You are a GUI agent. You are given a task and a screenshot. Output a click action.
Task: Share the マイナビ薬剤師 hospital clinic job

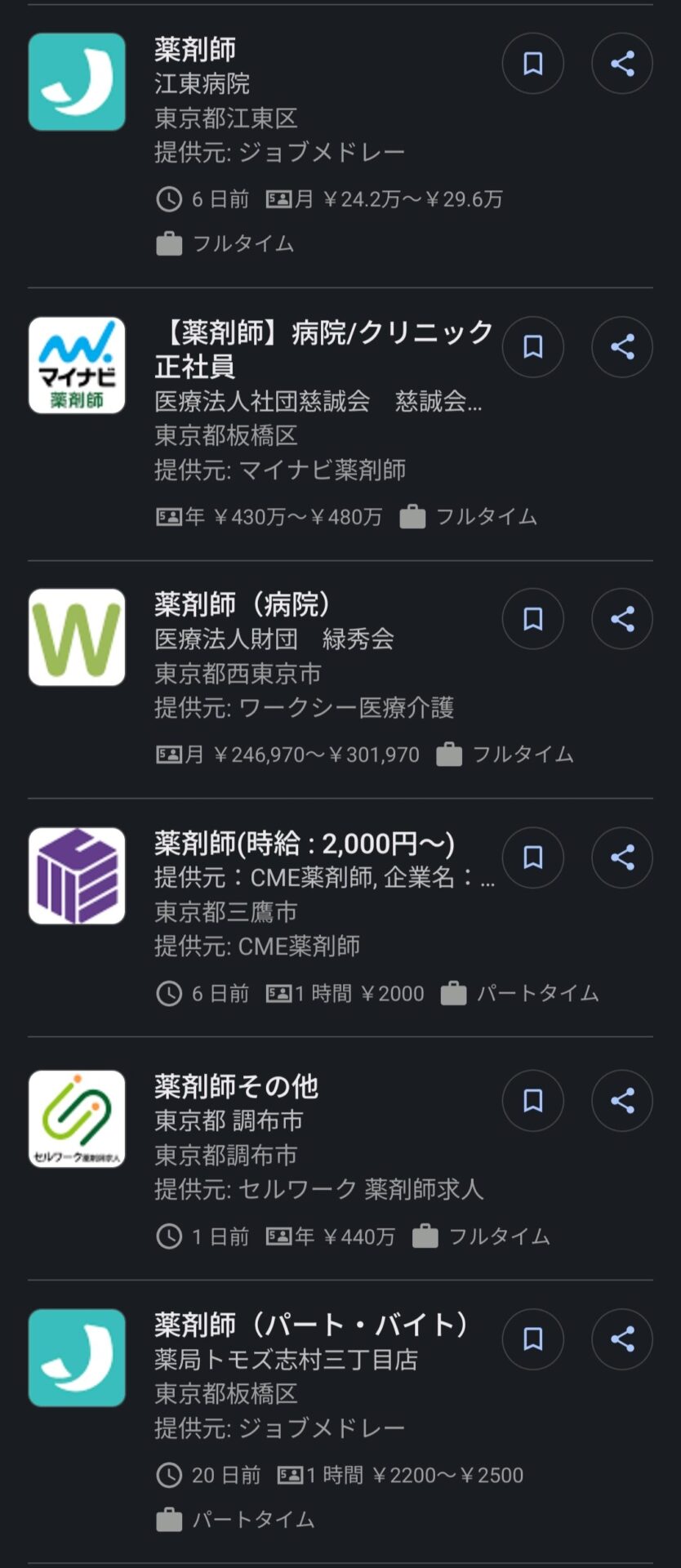621,346
